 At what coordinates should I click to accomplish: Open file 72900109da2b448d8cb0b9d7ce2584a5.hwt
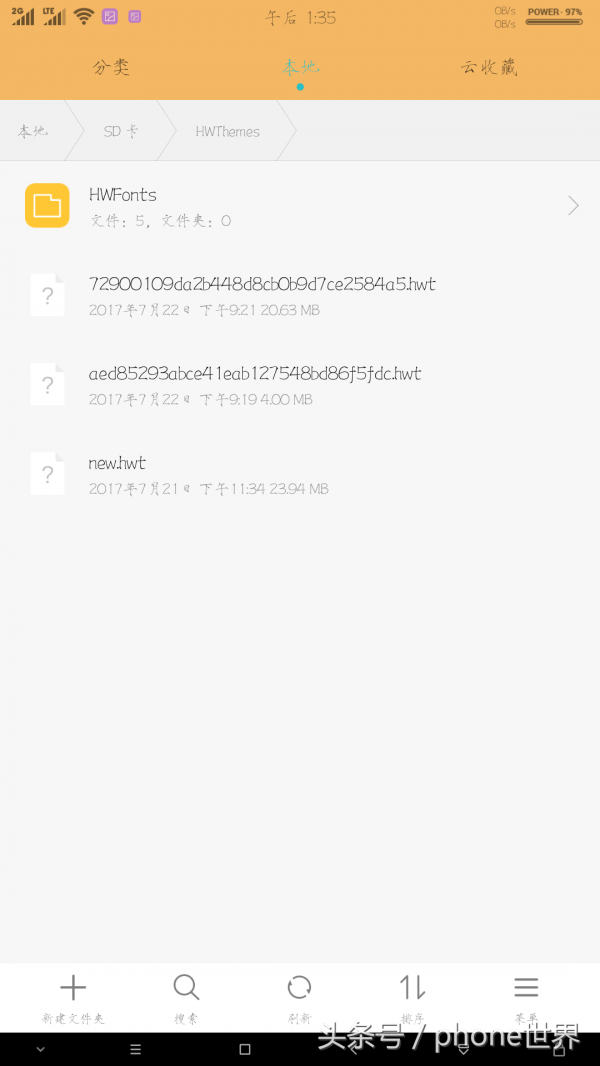(x=300, y=295)
